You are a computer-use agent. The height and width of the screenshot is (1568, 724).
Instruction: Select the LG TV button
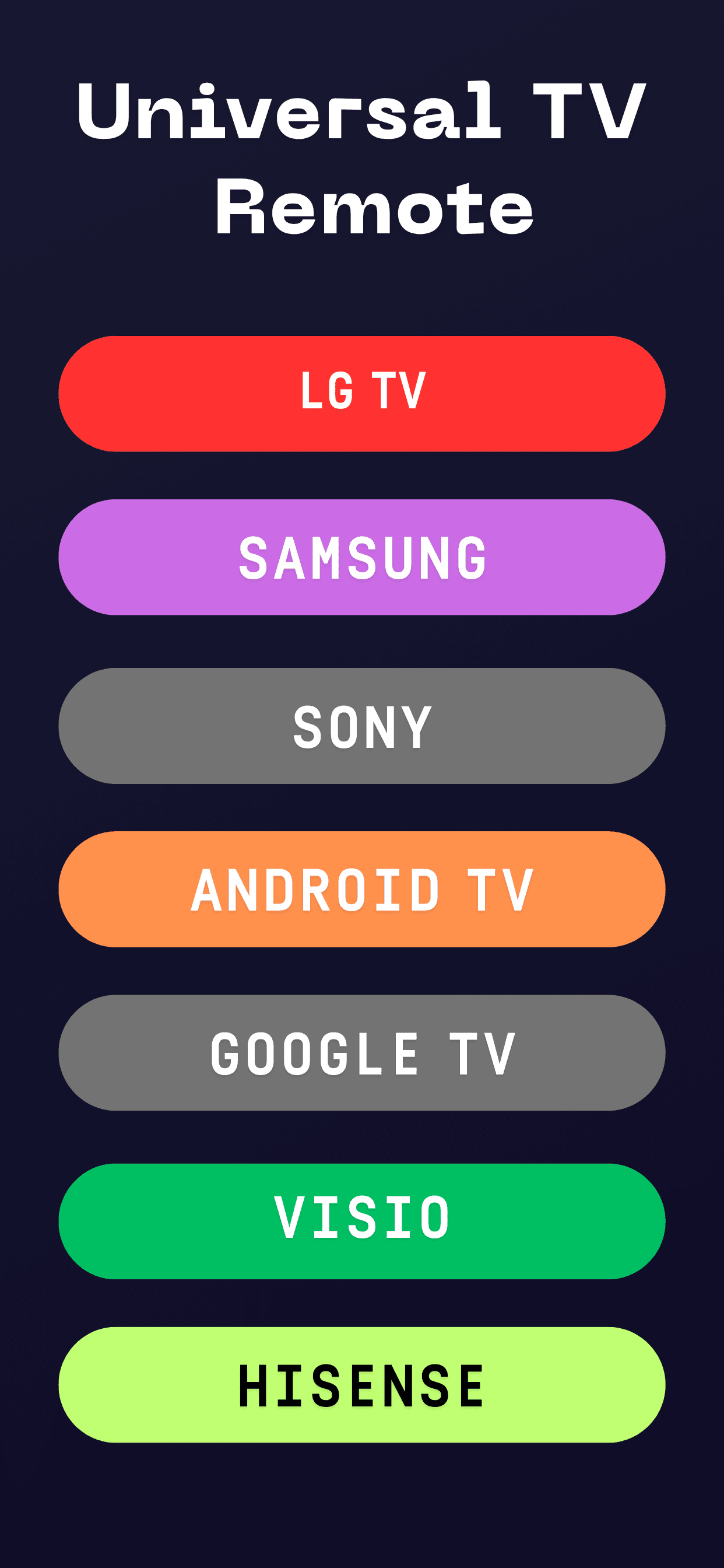coord(362,393)
